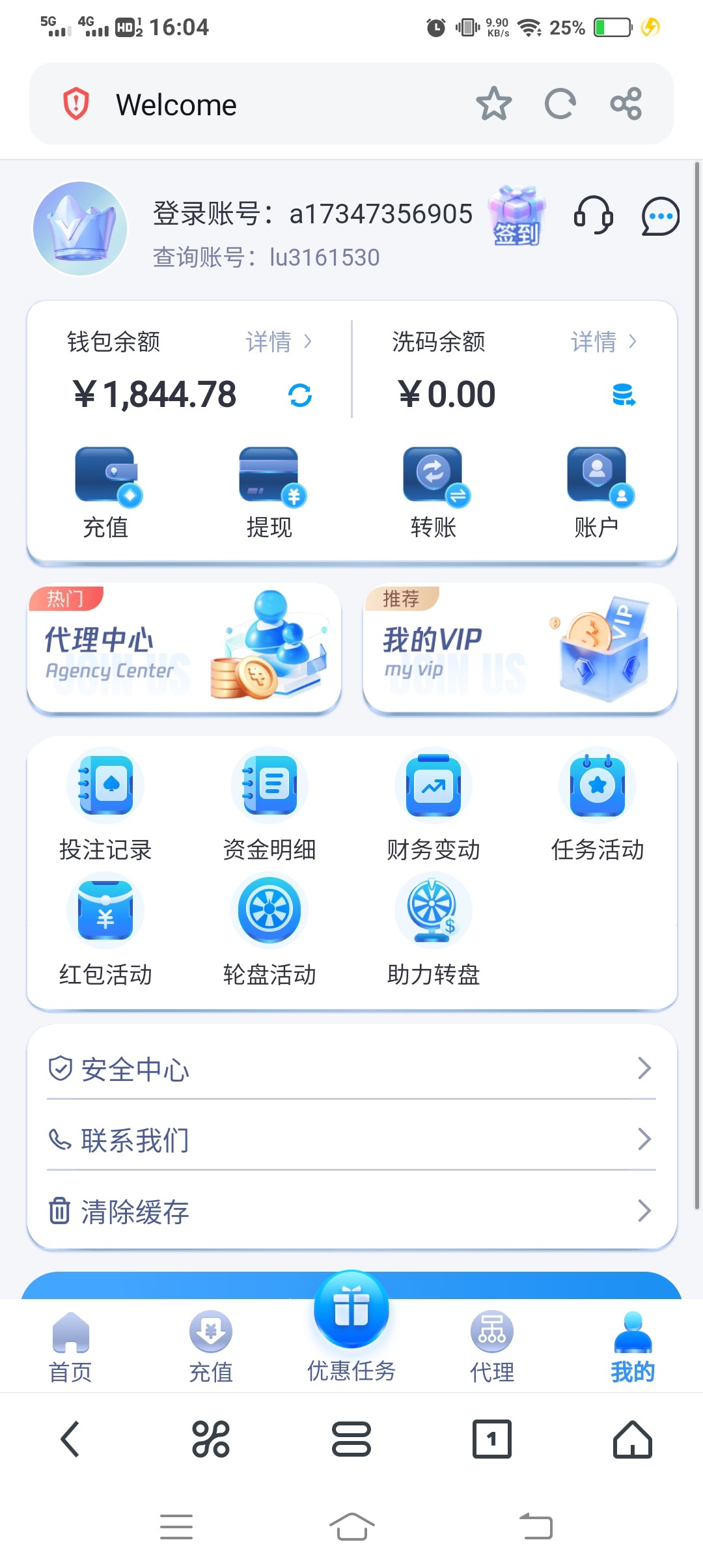Open the 我的VIP card
Screen dimensions: 703x1568
pos(519,648)
